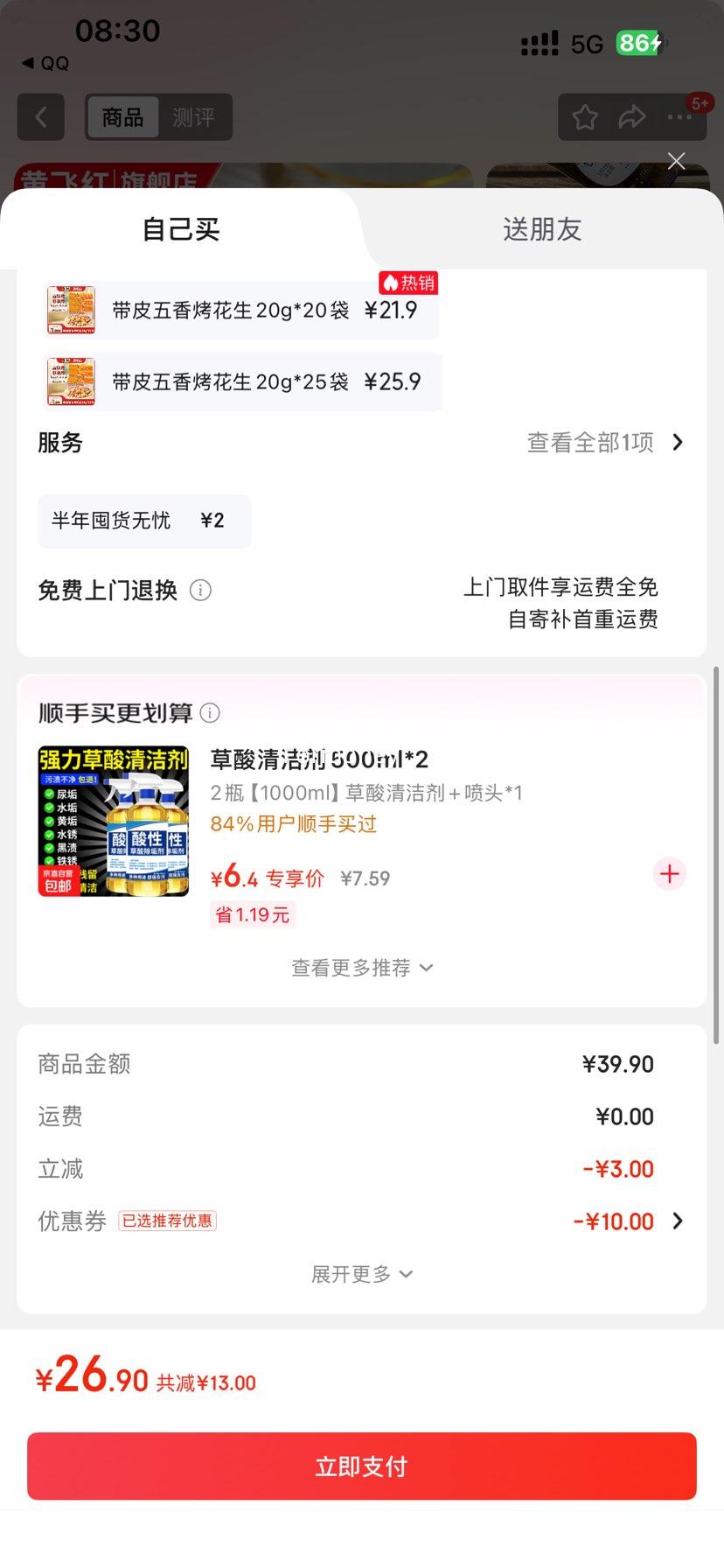The width and height of the screenshot is (724, 1568).
Task: Tap the info icon beside 免费上门退换
Action: pos(200,591)
